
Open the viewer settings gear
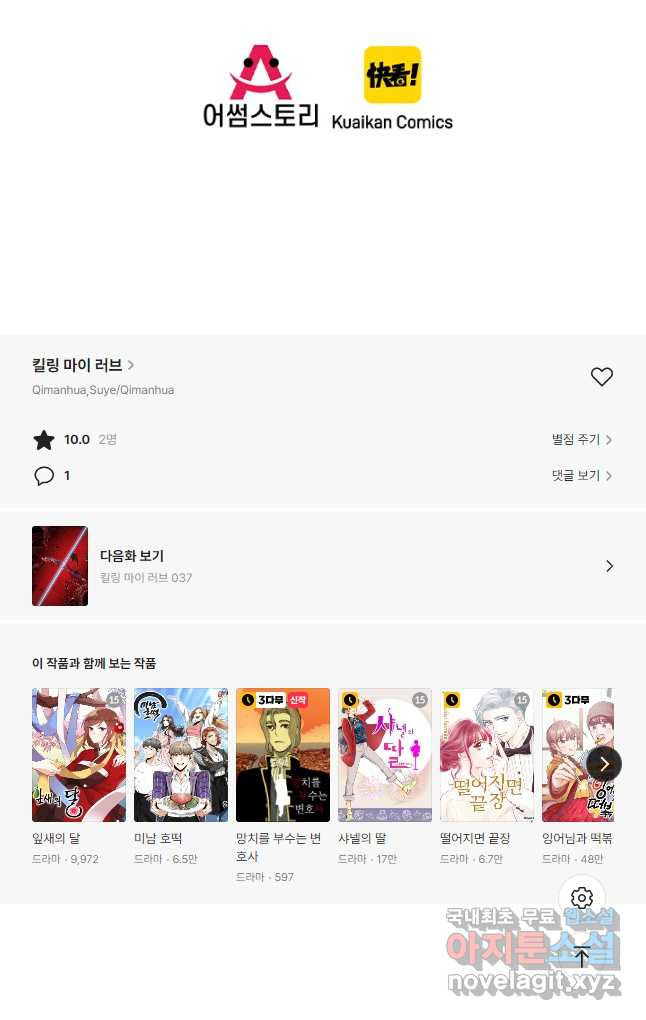pyautogui.click(x=582, y=898)
